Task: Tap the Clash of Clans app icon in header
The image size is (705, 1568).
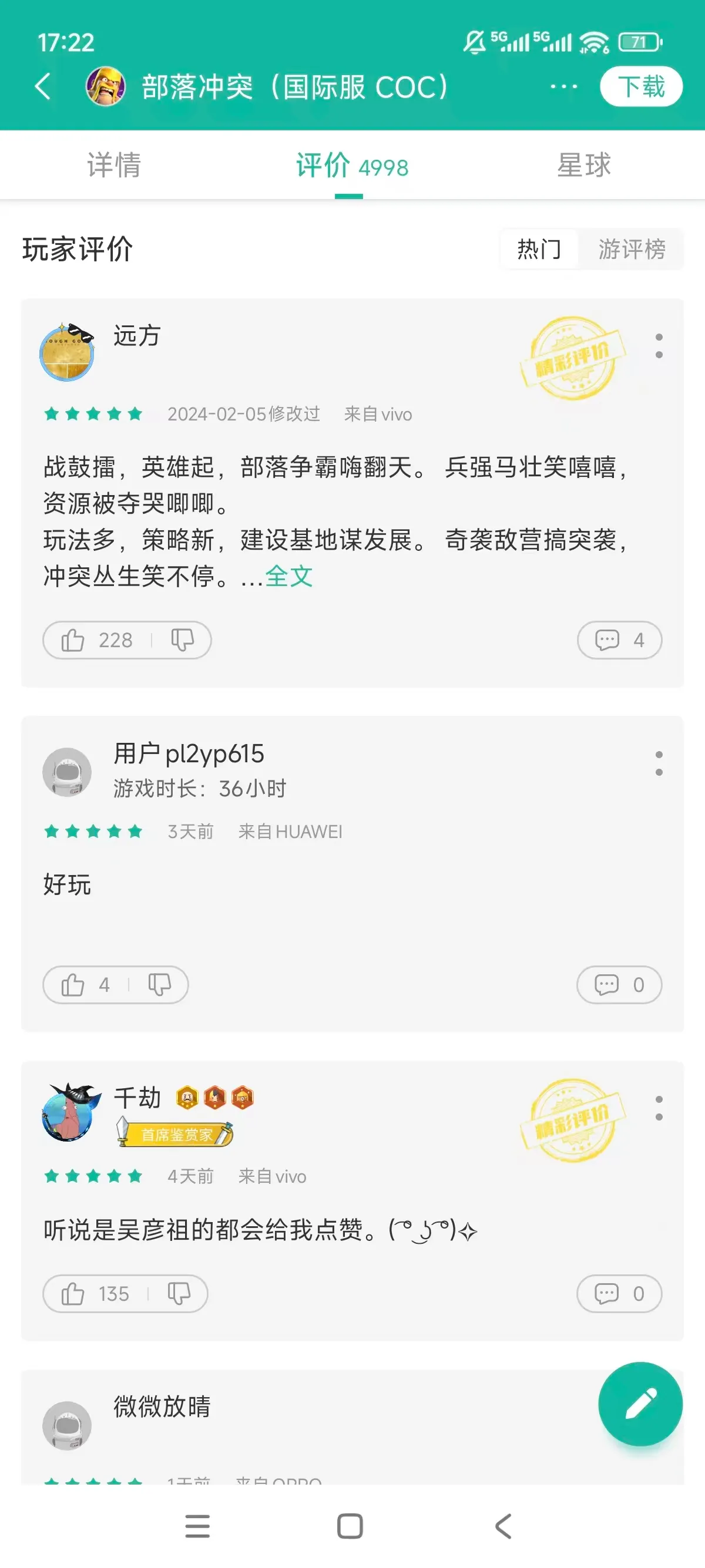Action: pos(105,86)
